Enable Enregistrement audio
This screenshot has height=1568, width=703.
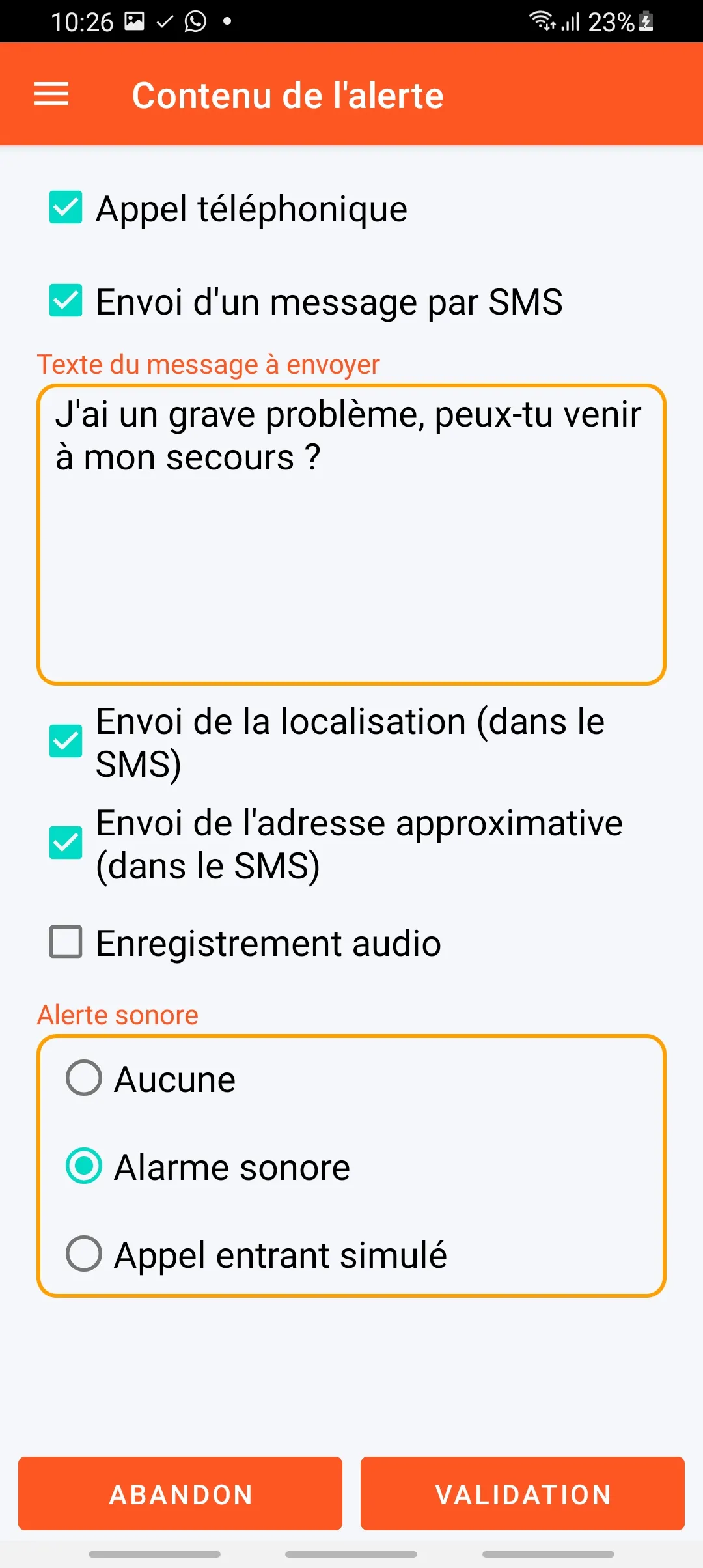66,942
